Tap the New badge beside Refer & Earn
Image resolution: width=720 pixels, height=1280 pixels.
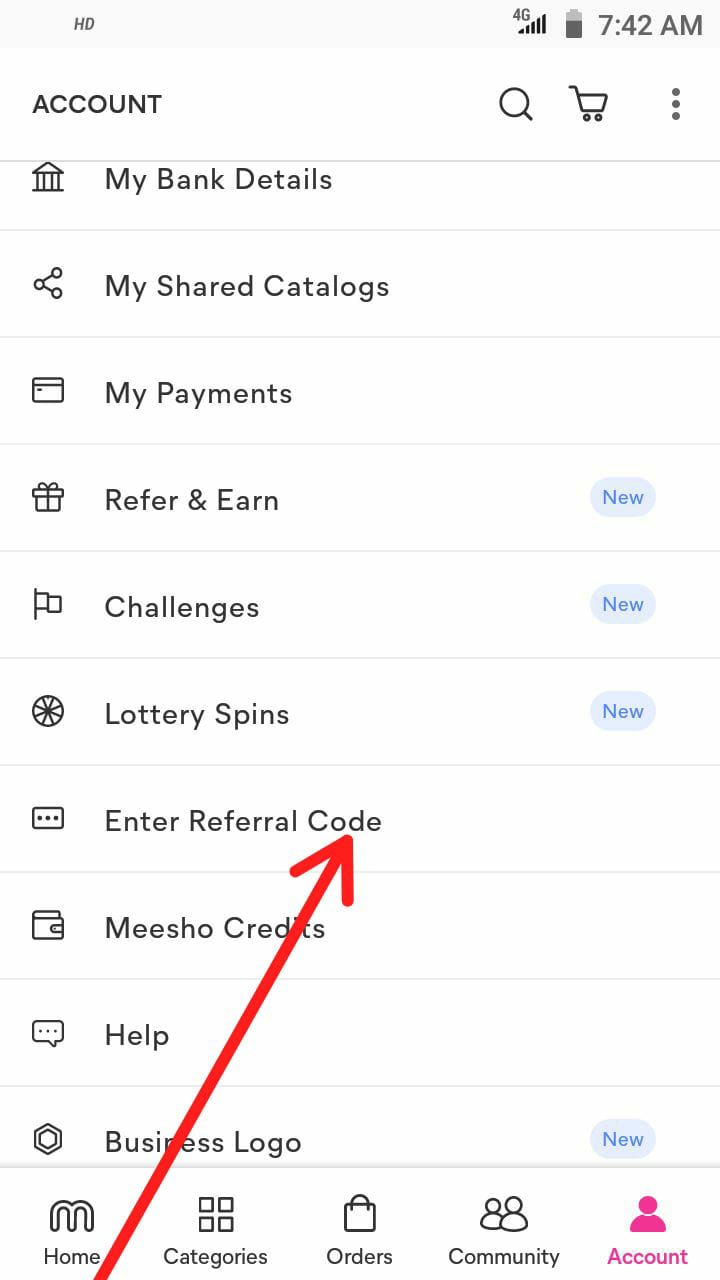pos(622,497)
